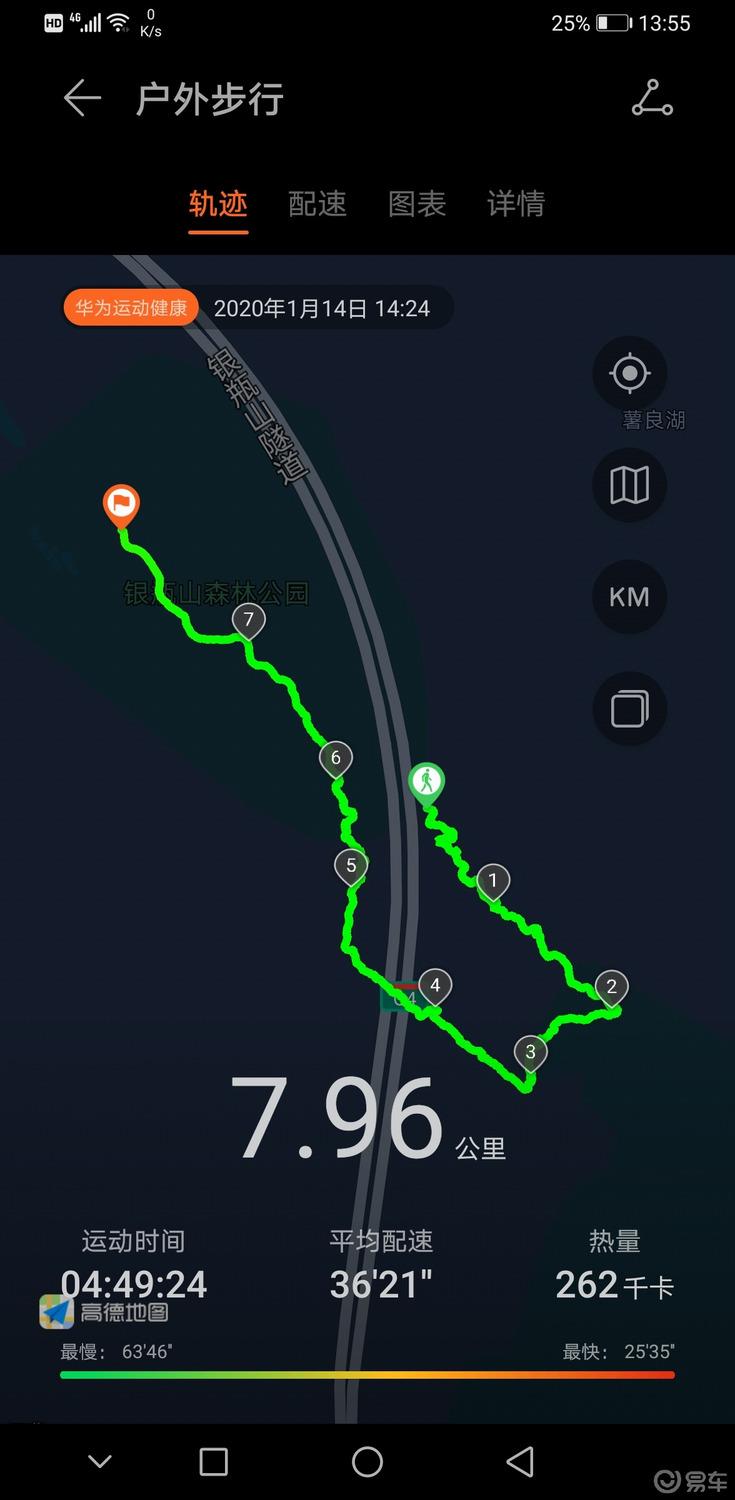View the 详情 tab
Screen dimensions: 735x1500
coord(516,204)
